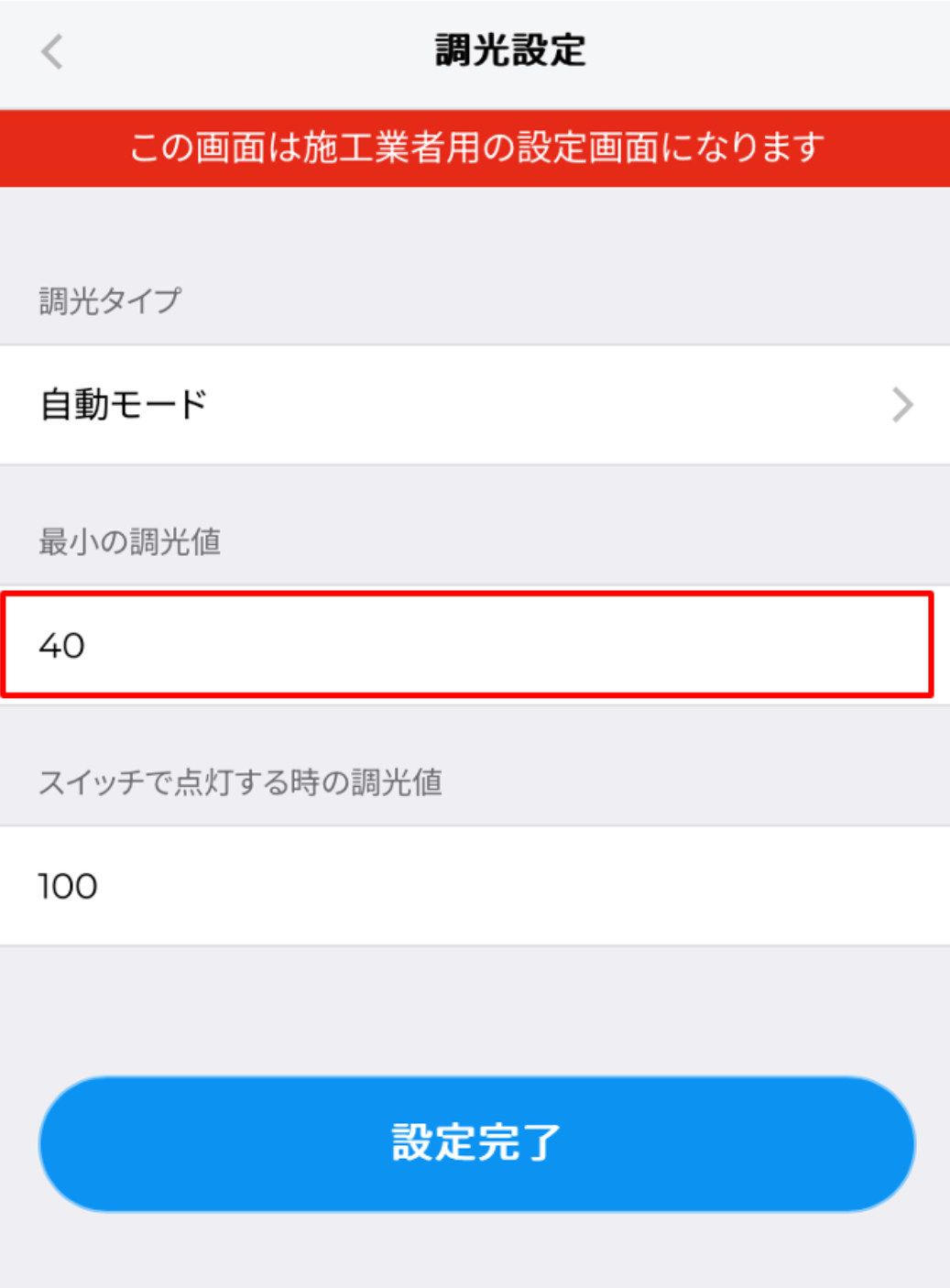
Task: Edit the 最小の調光値 field showing 40
Action: (x=467, y=645)
